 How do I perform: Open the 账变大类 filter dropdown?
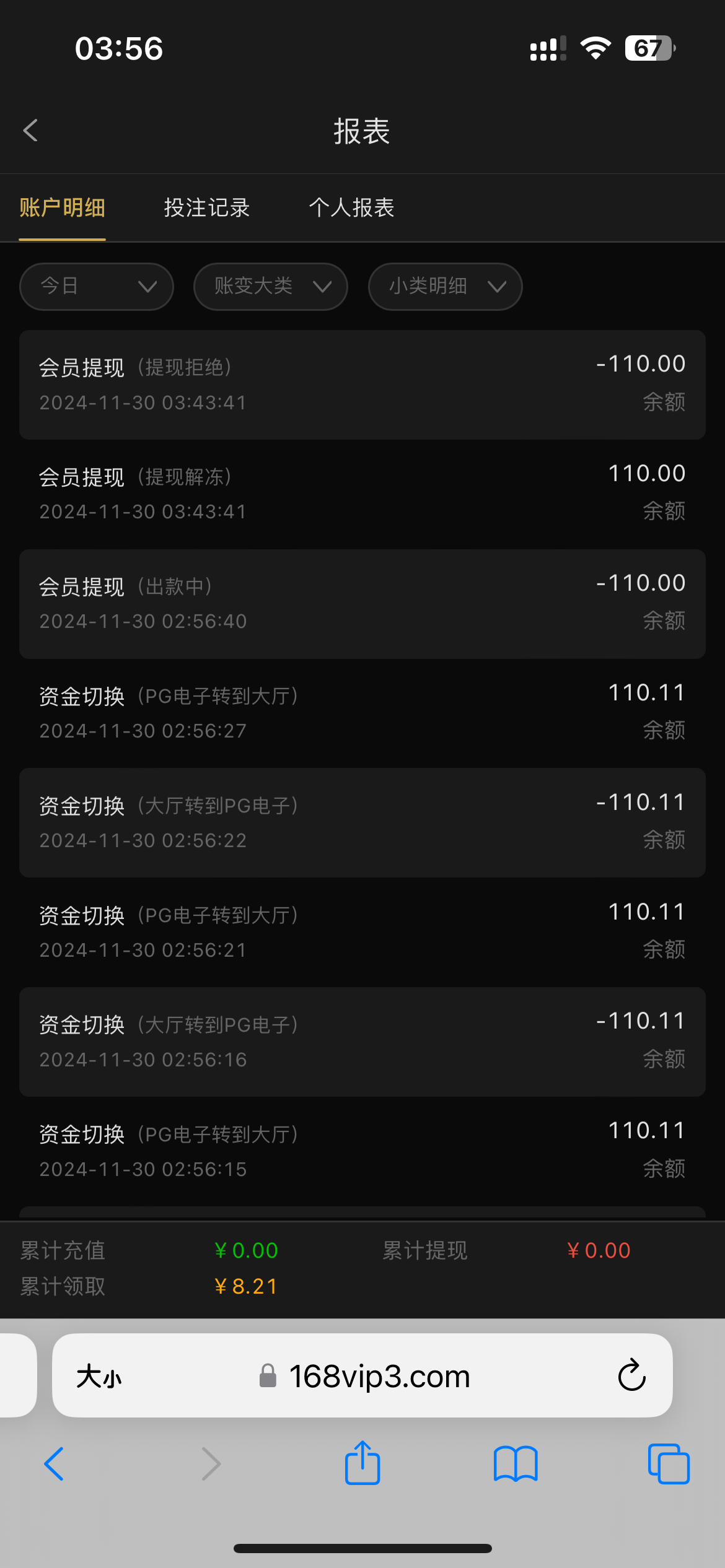pyautogui.click(x=271, y=286)
